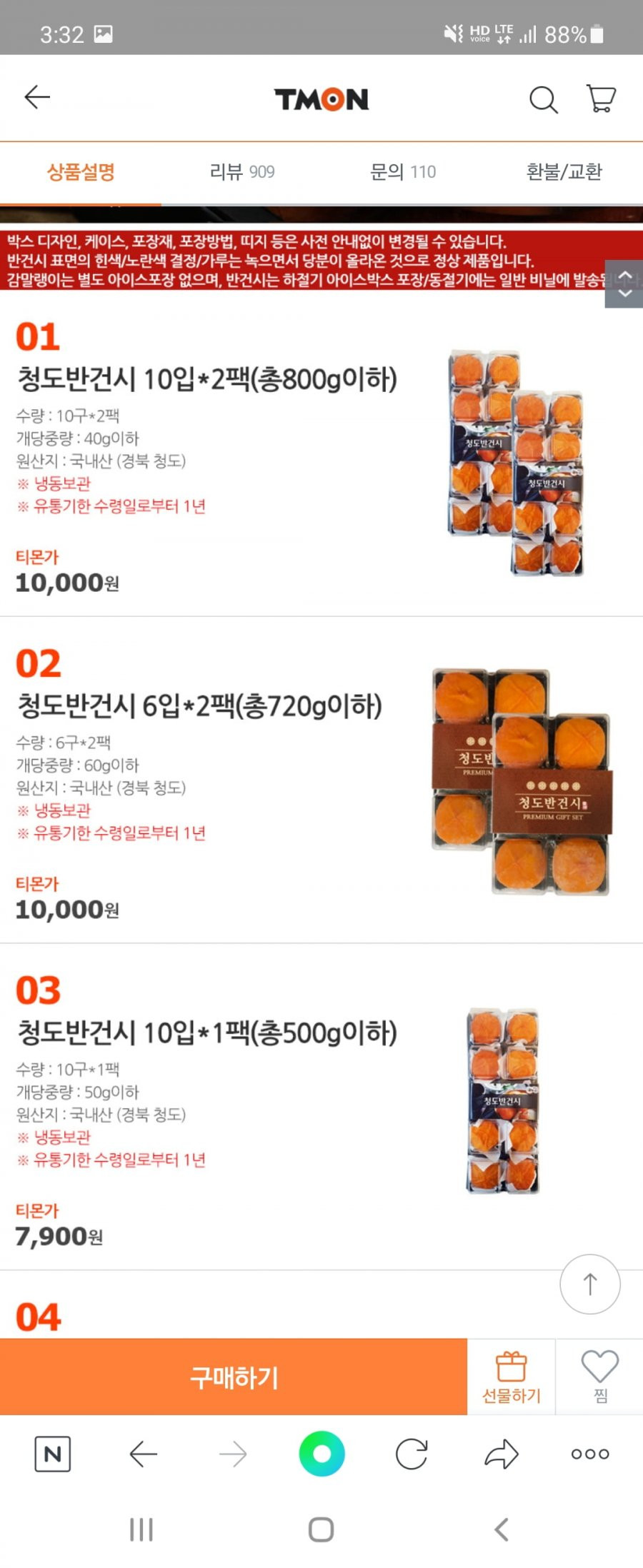This screenshot has height=1568, width=643.
Task: Open the shopping cart
Action: tap(601, 99)
